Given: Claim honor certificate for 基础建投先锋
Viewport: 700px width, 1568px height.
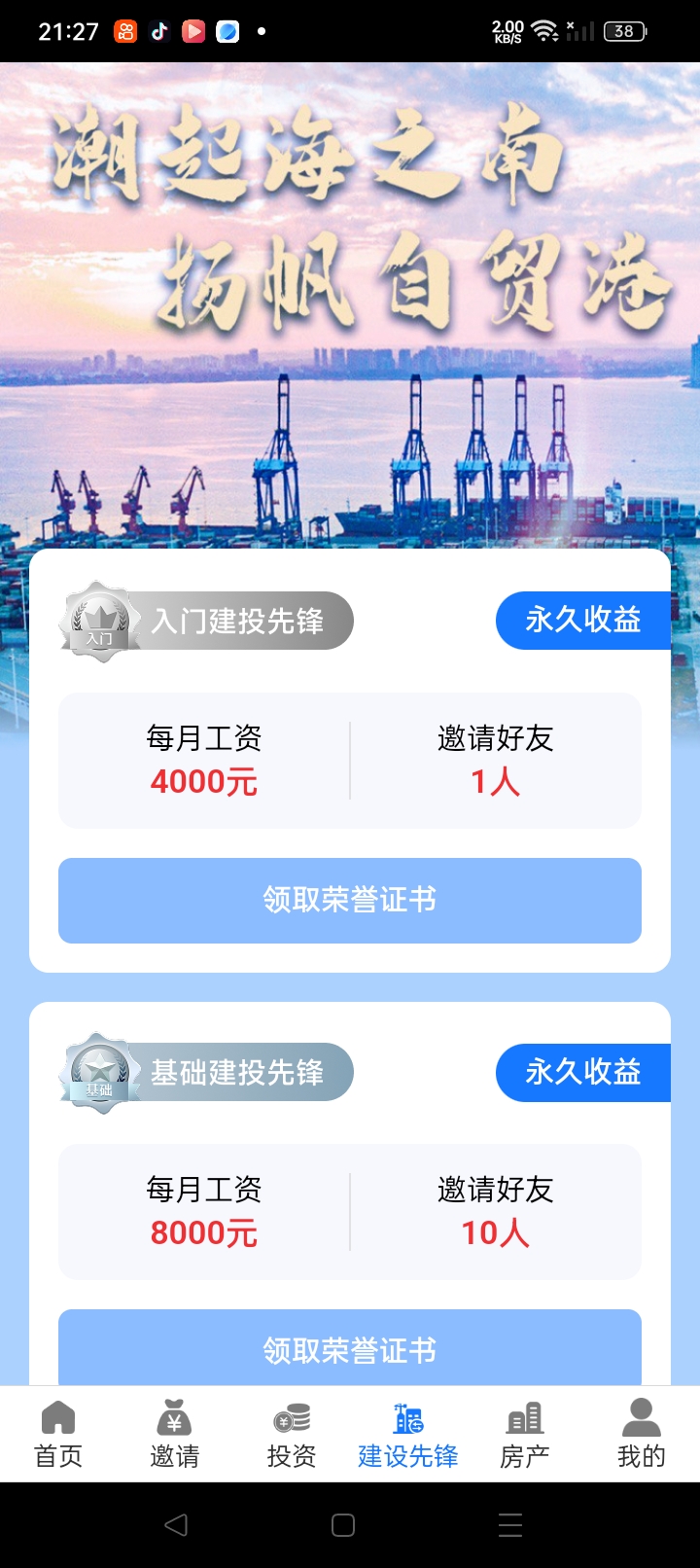Looking at the screenshot, I should [349, 1350].
